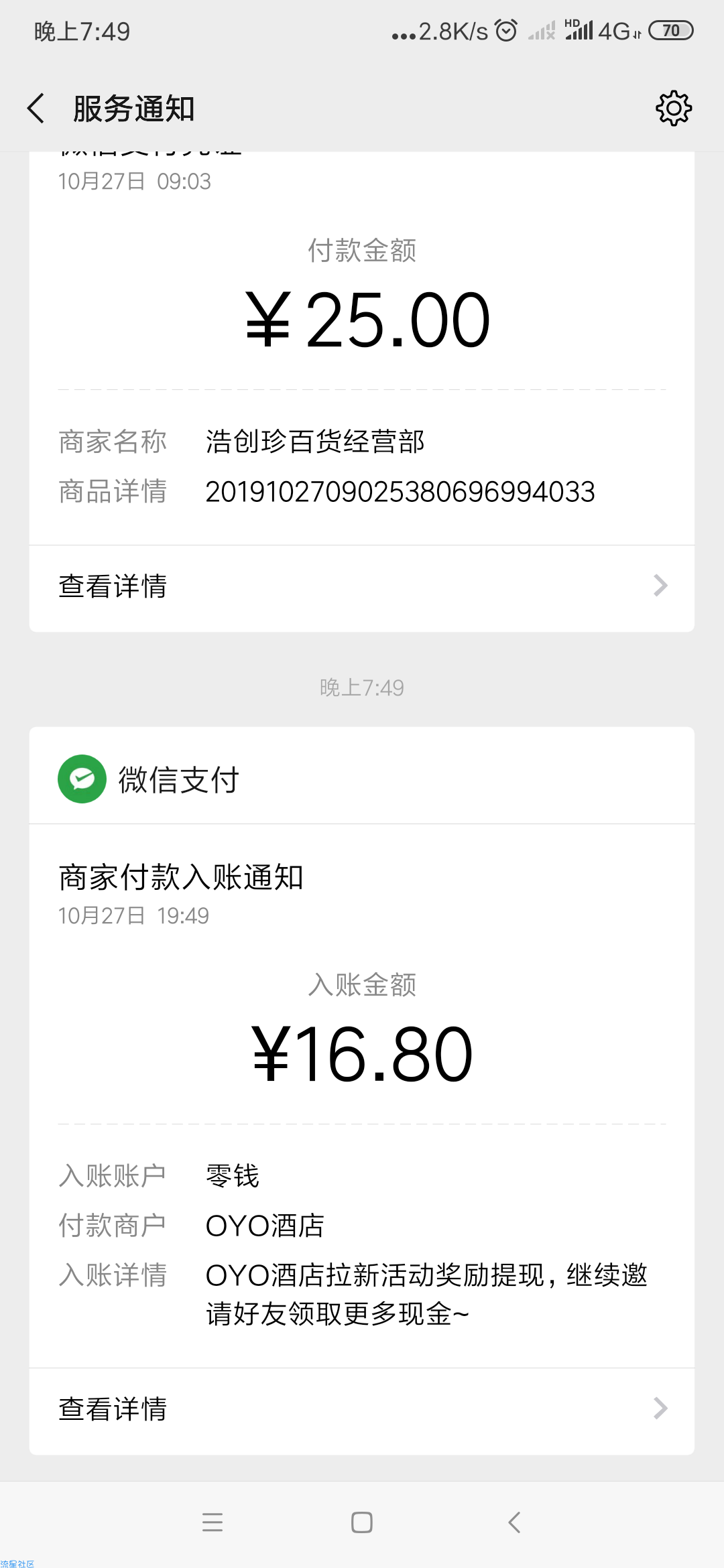Open the settings gear icon

[x=673, y=109]
